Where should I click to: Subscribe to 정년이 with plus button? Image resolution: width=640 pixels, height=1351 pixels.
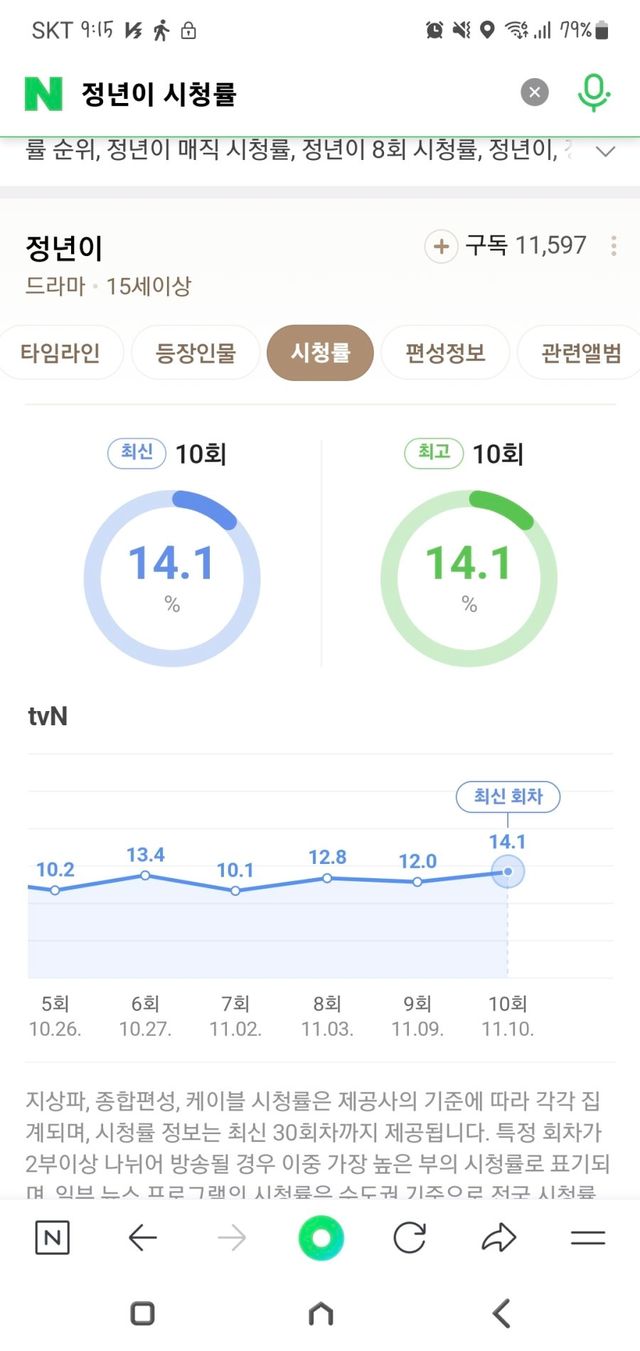click(441, 246)
